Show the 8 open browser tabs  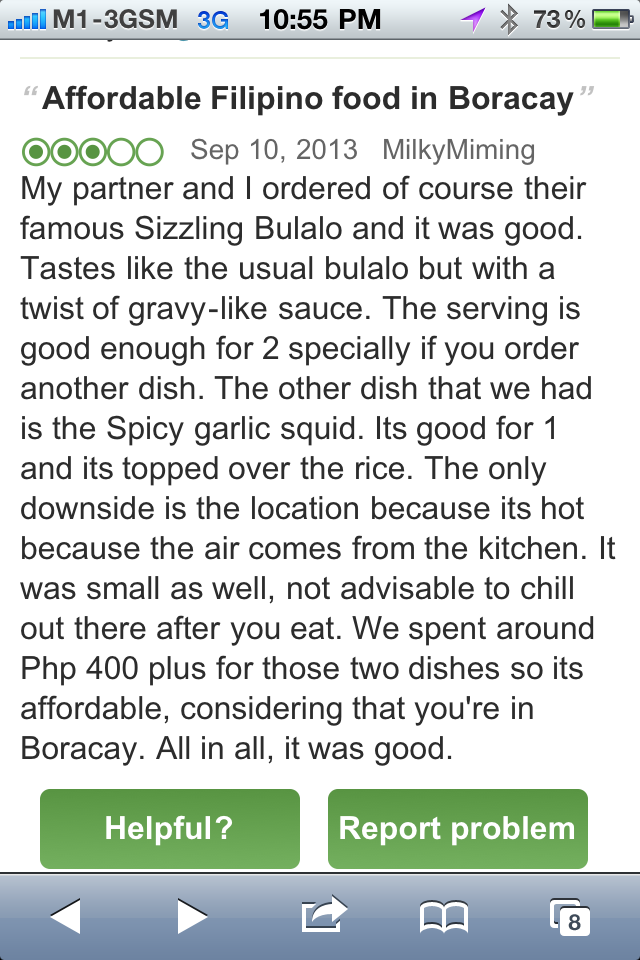click(570, 916)
